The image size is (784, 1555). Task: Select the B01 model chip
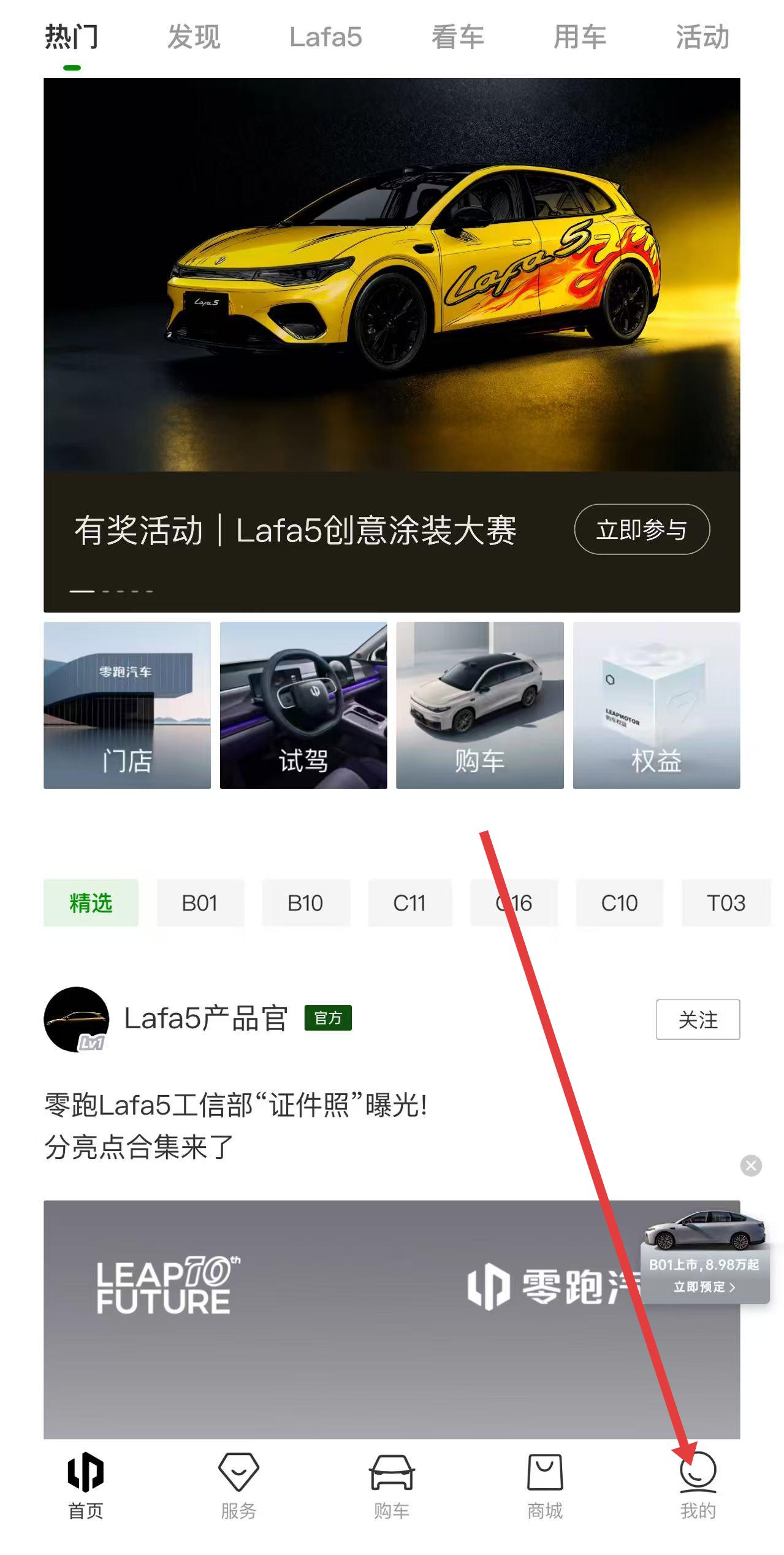coord(200,903)
